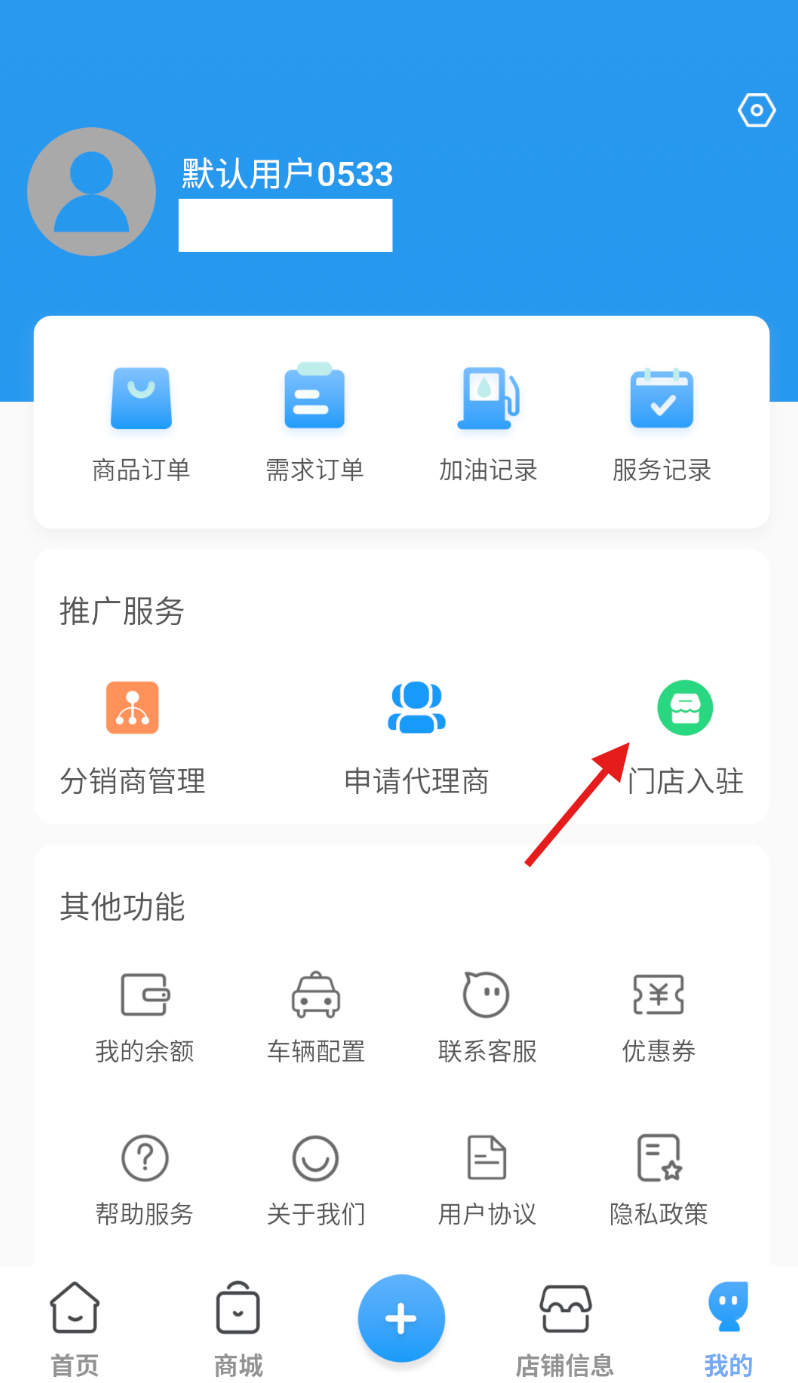Read the 用户协议 user agreement
The height and width of the screenshot is (1383, 798).
point(487,1180)
